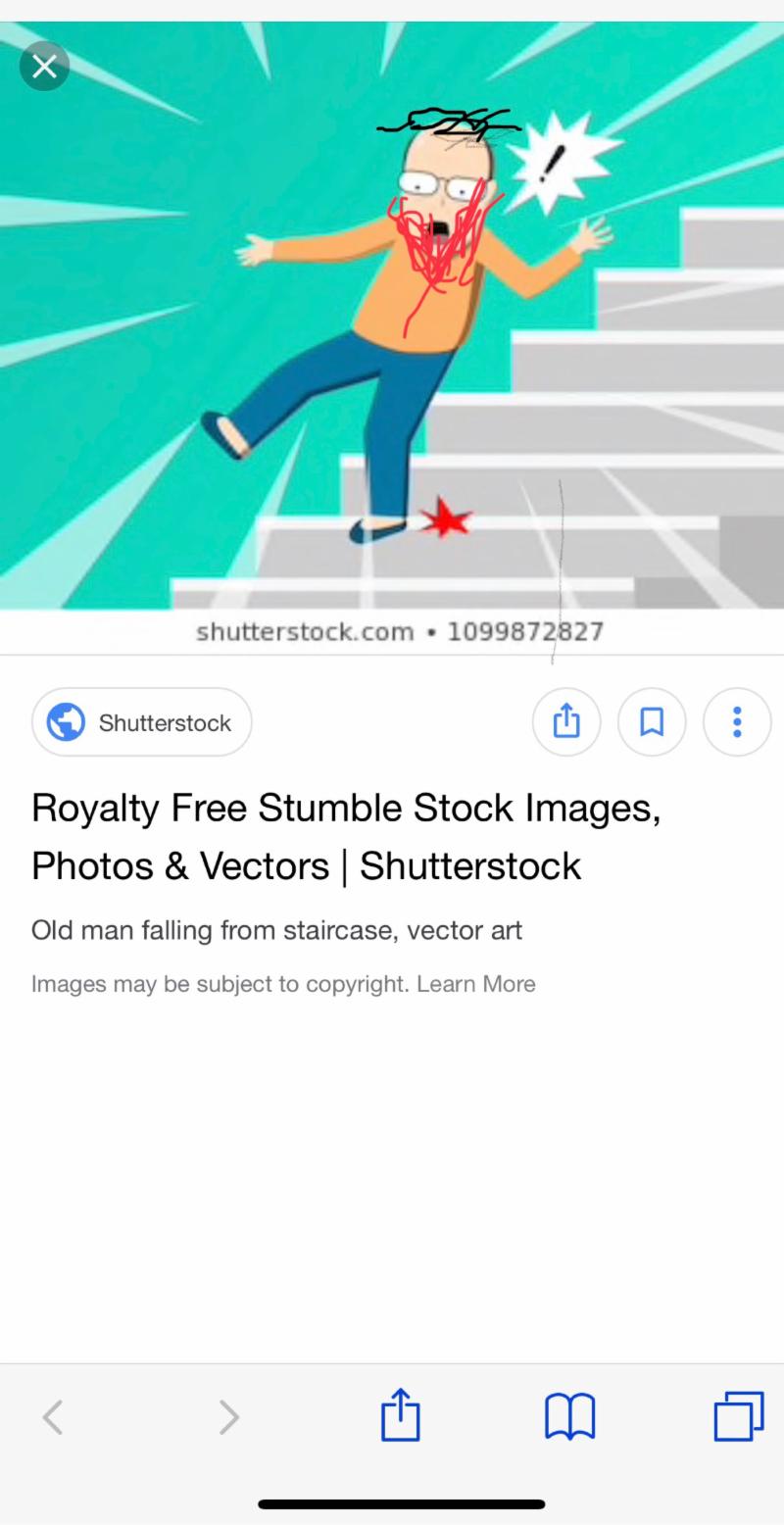Go forward in Safari toolbar

(228, 1416)
